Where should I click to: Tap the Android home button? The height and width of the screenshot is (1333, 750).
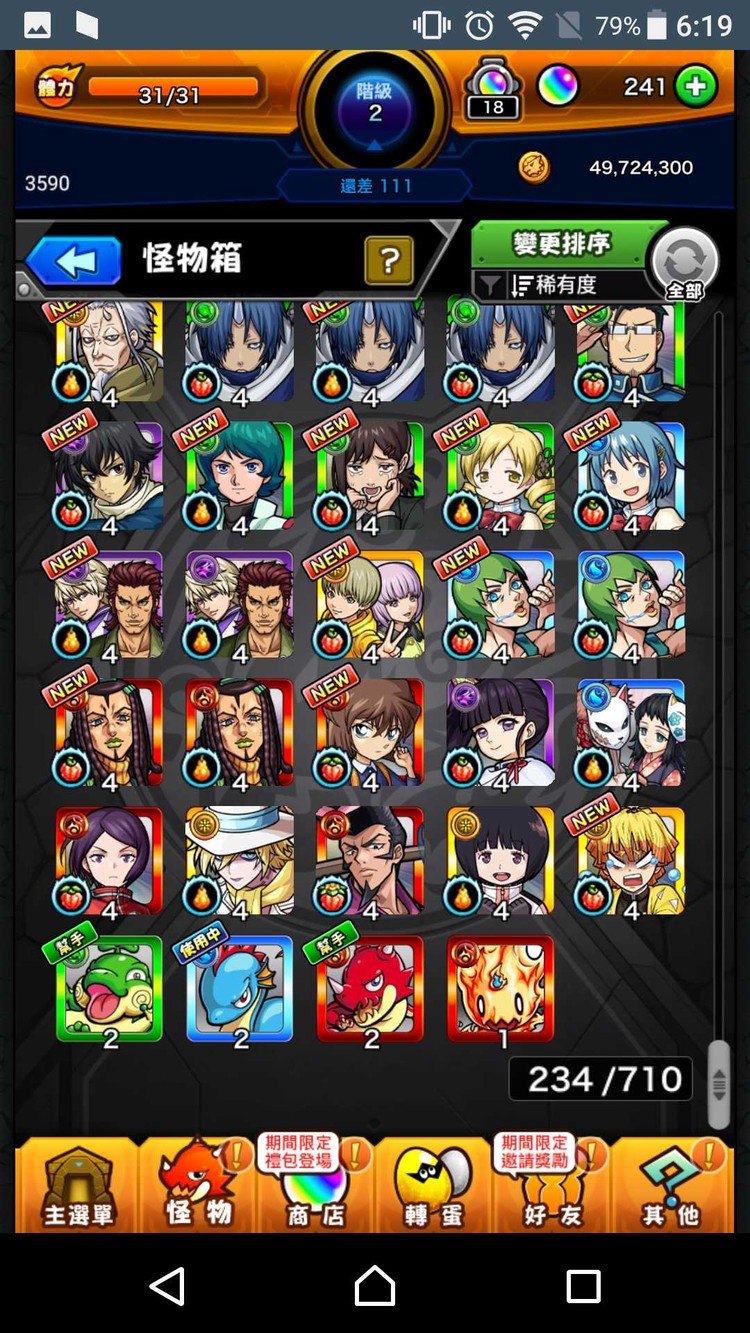tap(375, 1285)
